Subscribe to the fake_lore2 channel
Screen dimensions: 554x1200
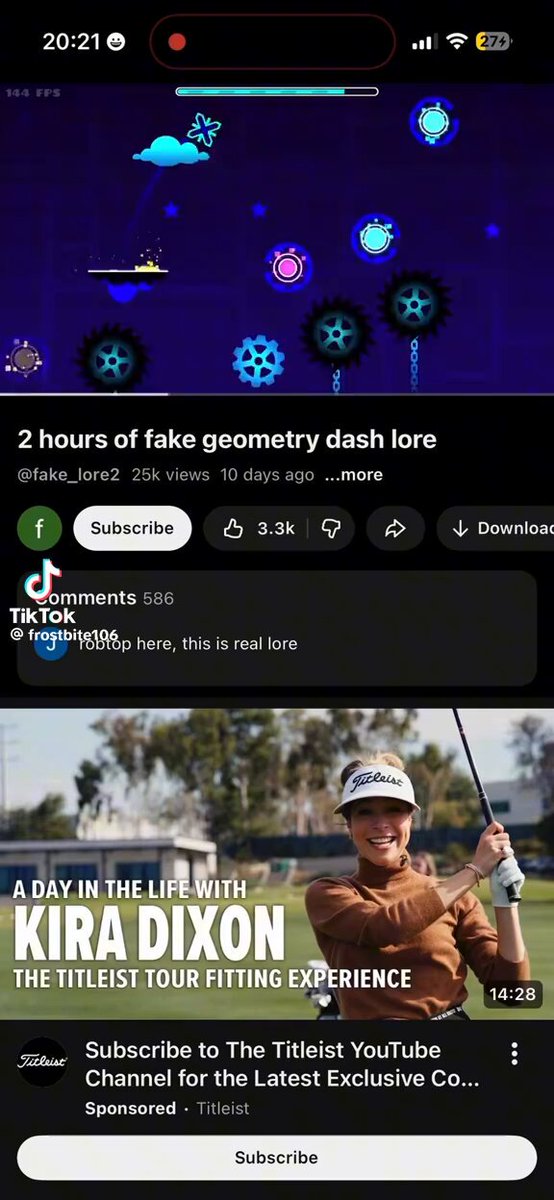132,528
